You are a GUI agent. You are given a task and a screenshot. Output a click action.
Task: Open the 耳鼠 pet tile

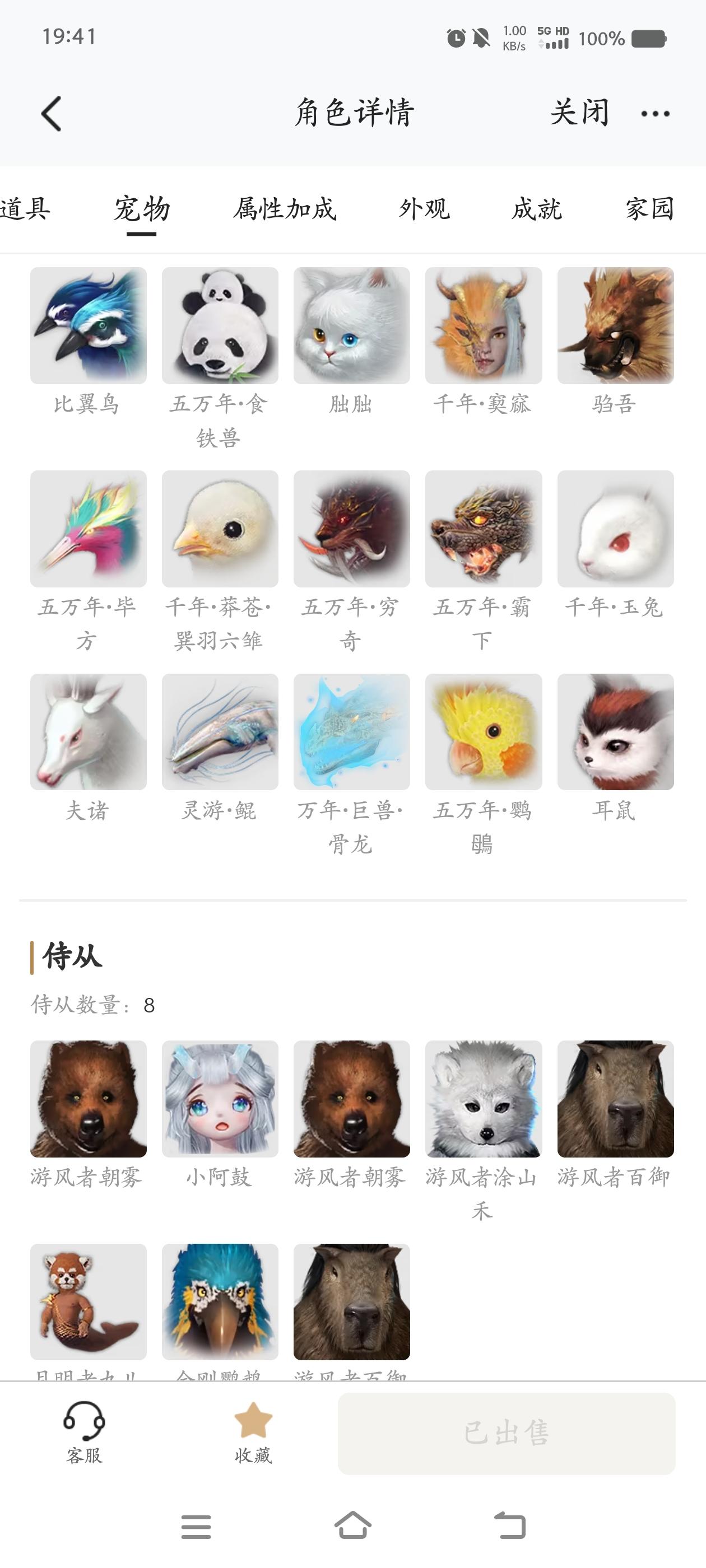tap(615, 732)
